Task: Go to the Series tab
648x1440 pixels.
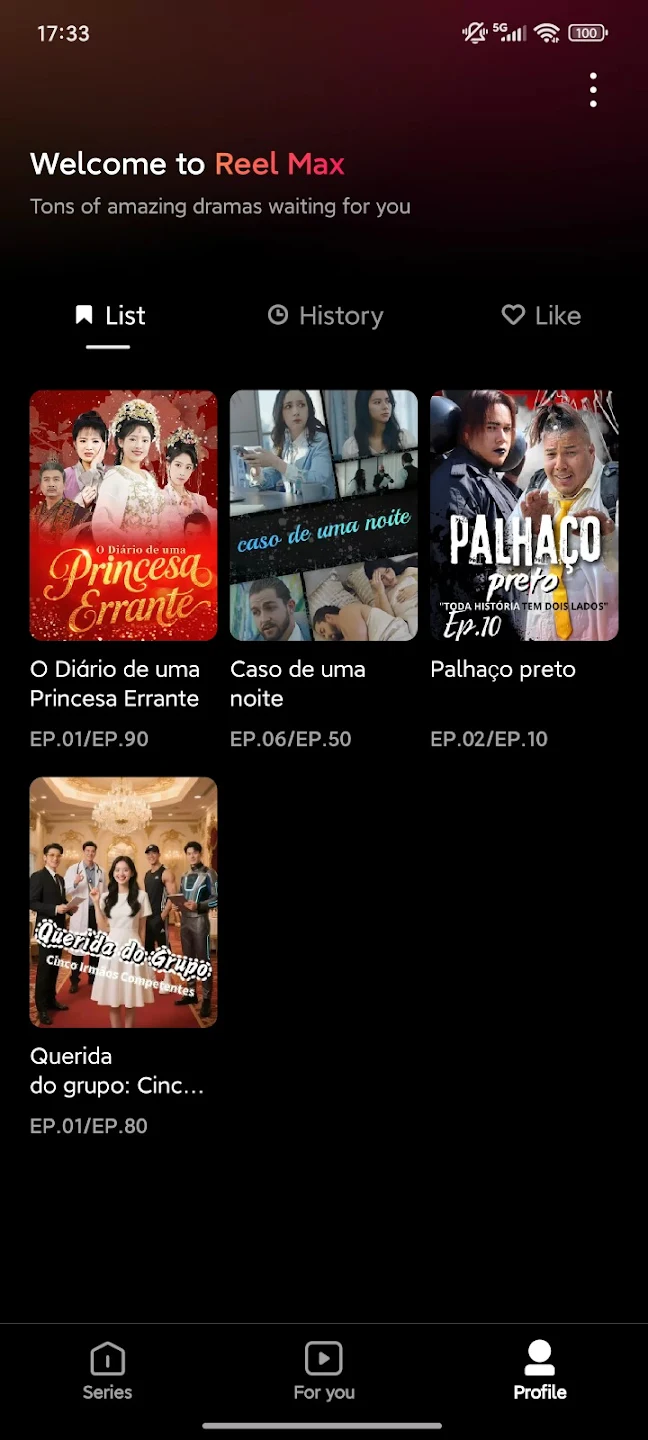Action: coord(108,1371)
